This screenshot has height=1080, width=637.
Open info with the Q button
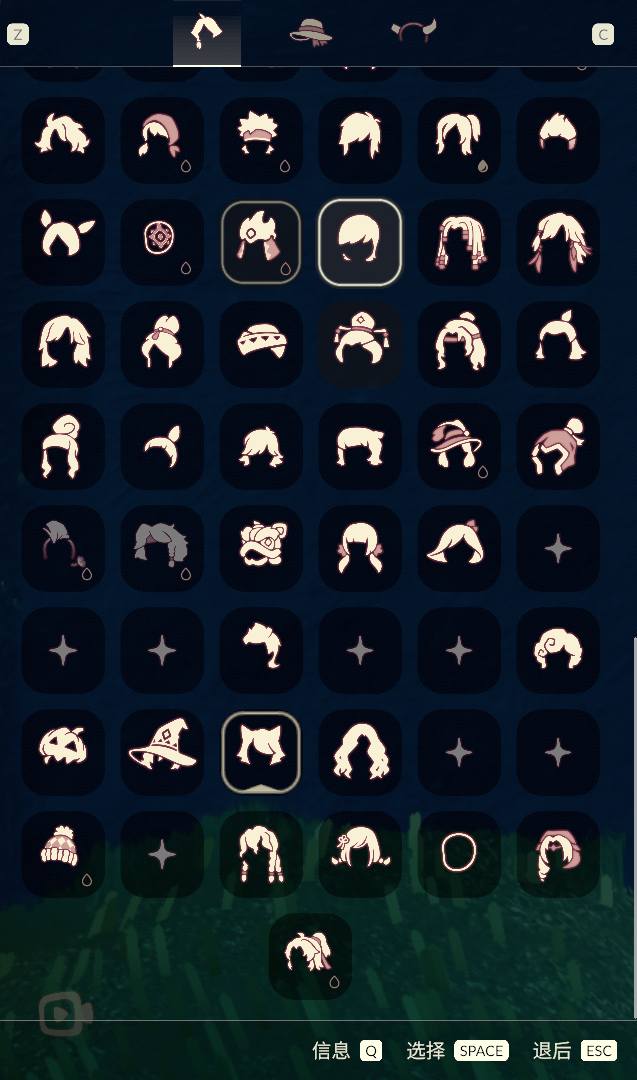click(372, 1051)
